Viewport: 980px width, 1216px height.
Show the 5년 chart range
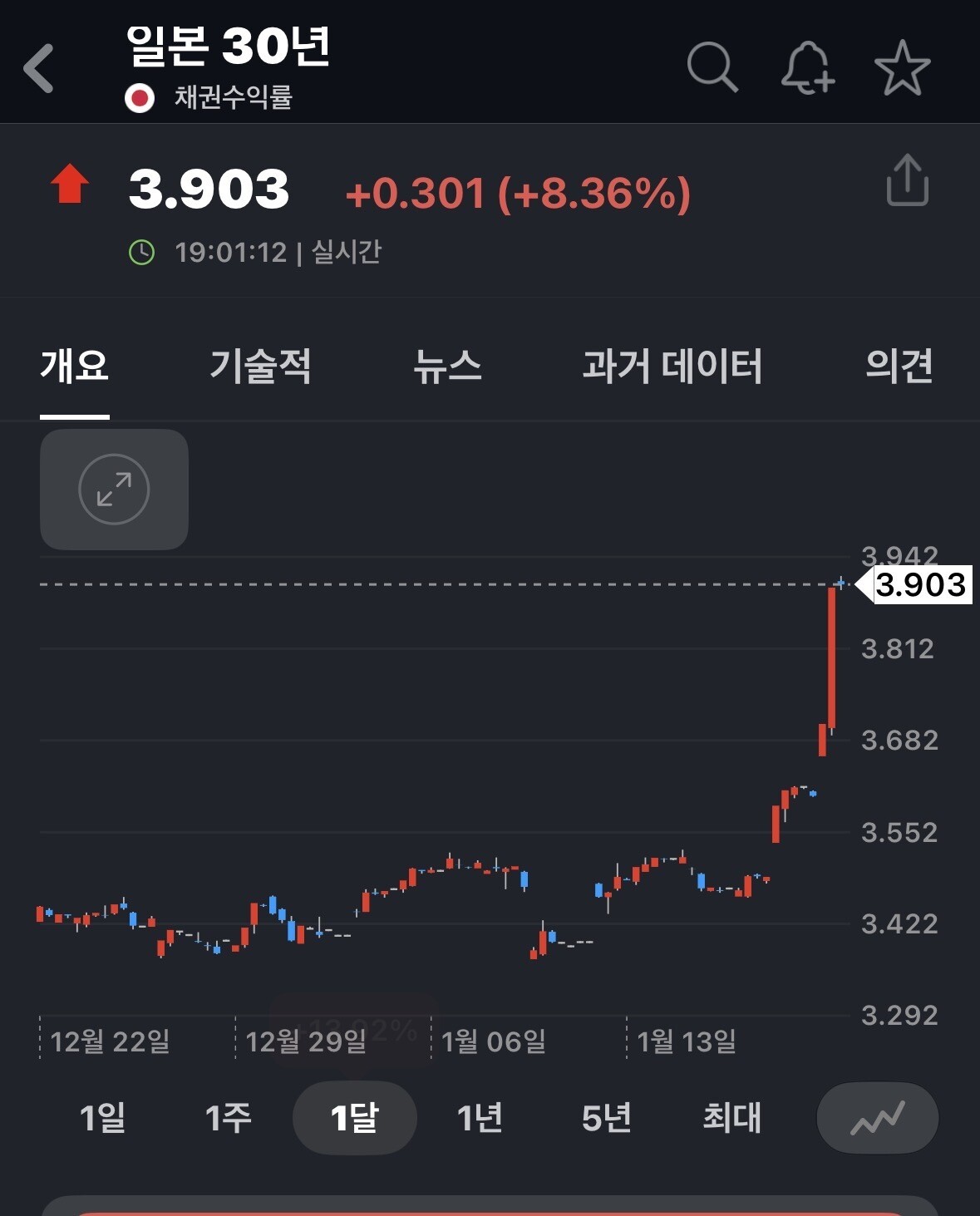(x=606, y=1118)
